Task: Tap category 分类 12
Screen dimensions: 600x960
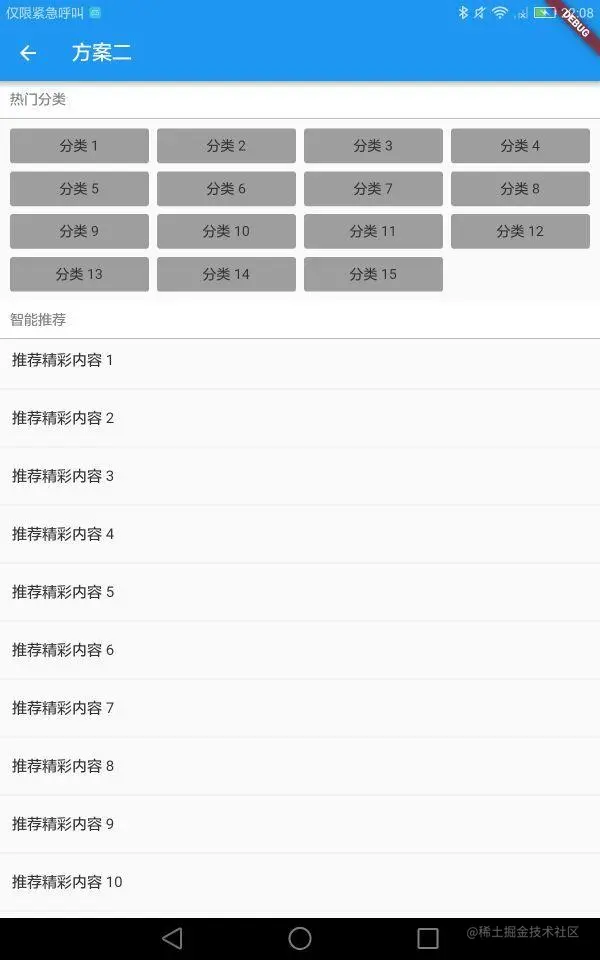Action: pyautogui.click(x=520, y=231)
